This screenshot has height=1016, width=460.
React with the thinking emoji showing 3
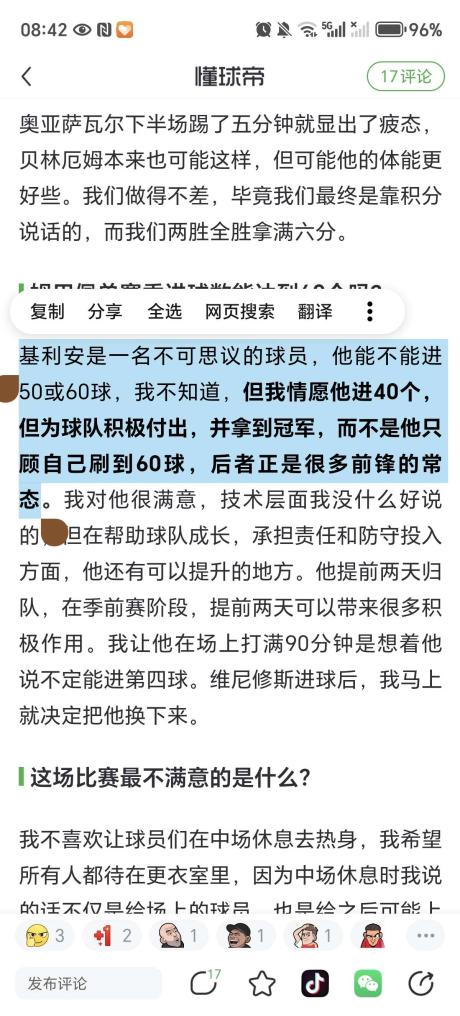(45, 936)
